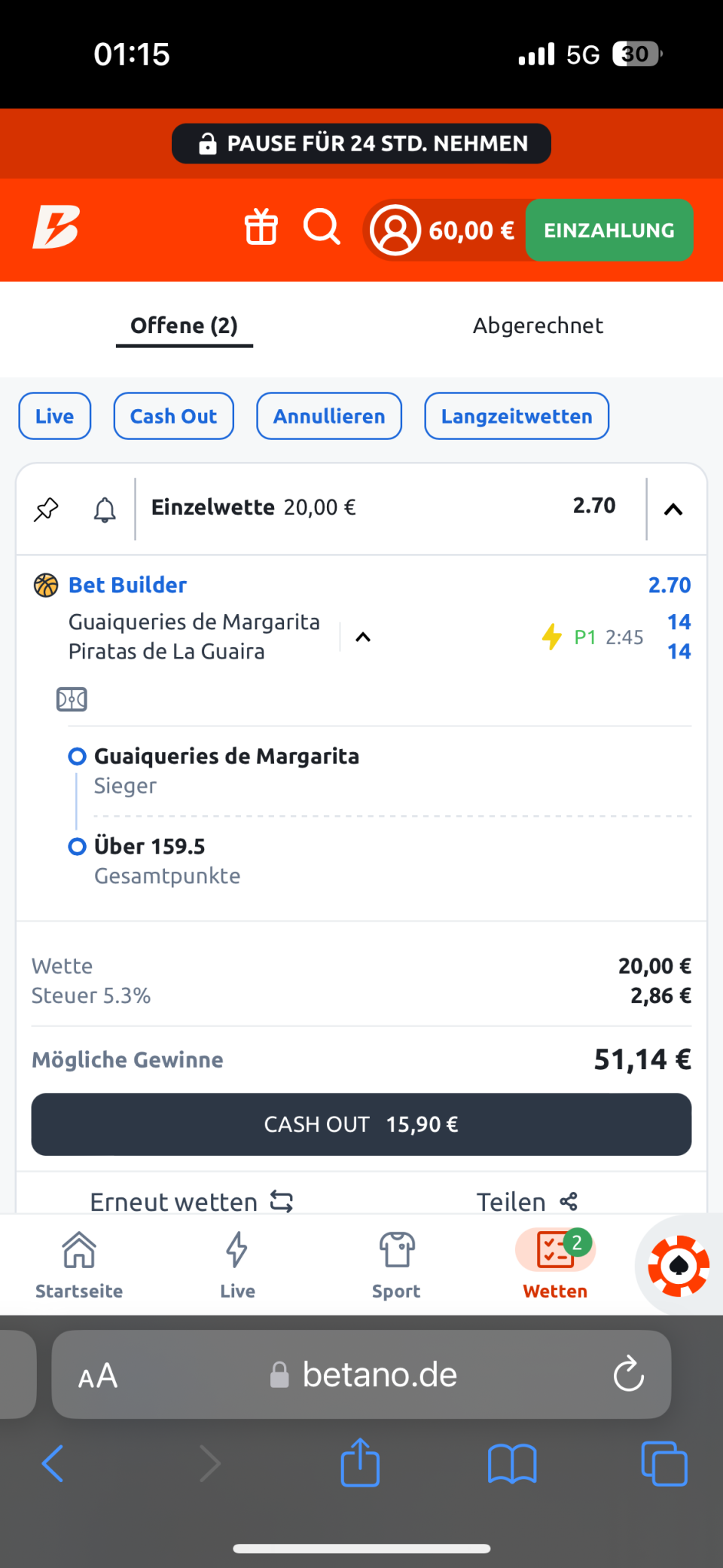
Task: Select the Annullieren filter chip
Action: point(329,416)
